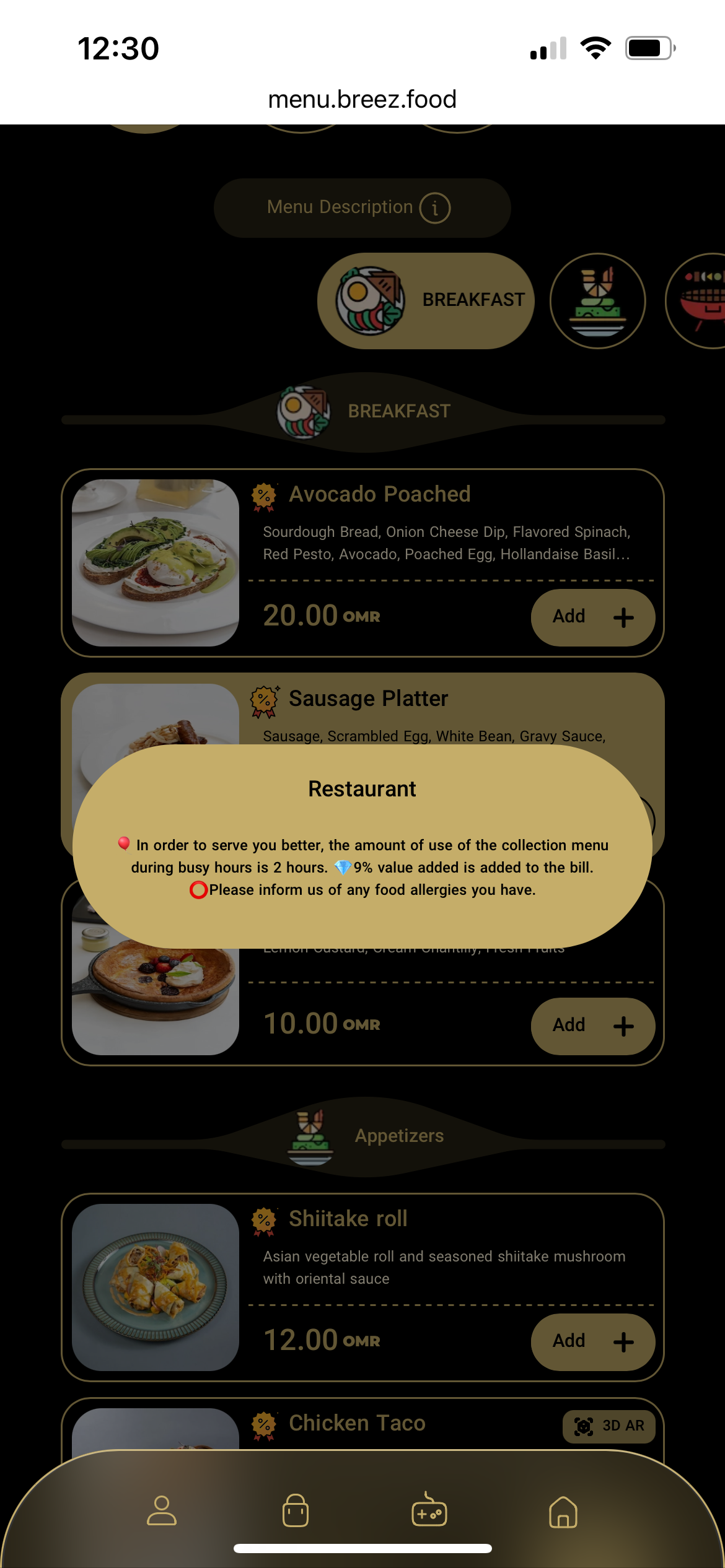
Task: Open the Sausage Platter item card
Action: 368,699
